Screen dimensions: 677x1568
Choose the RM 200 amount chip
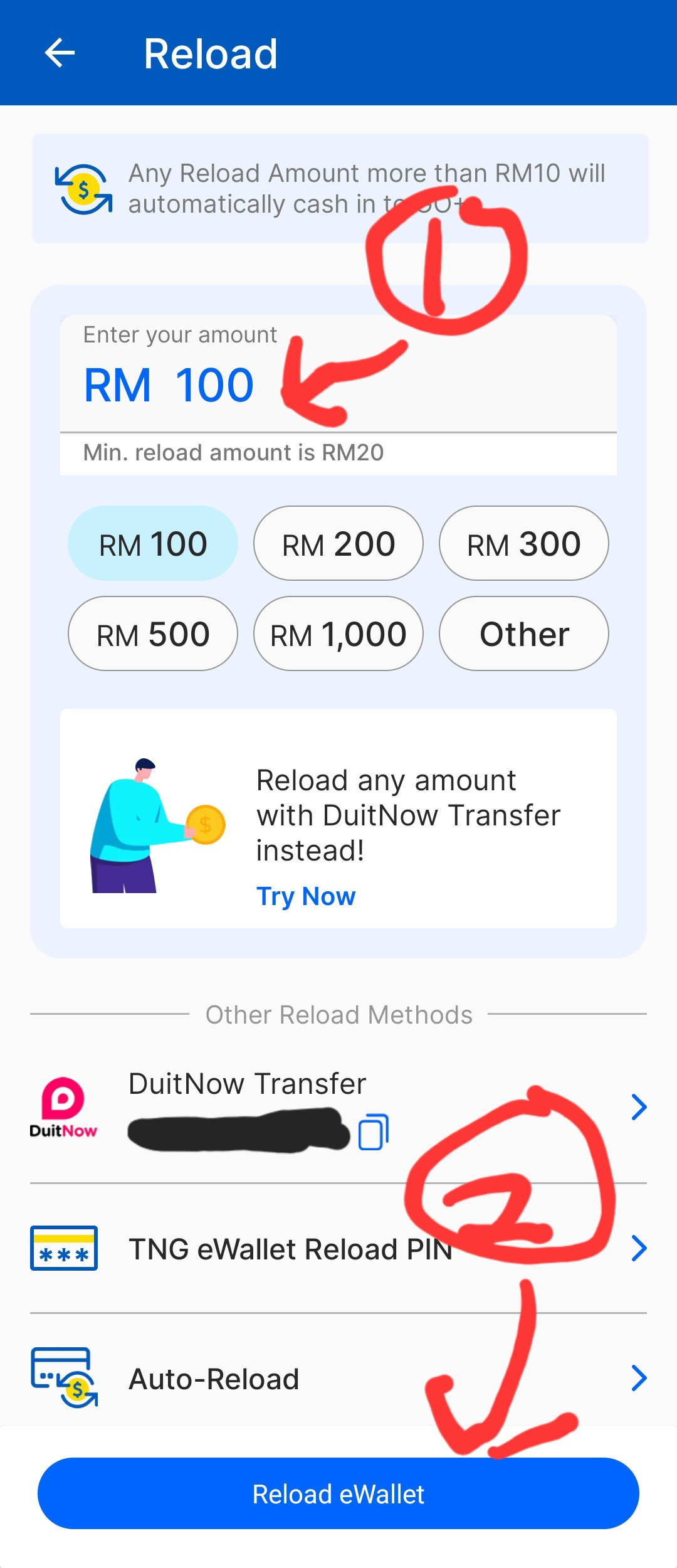click(x=338, y=543)
